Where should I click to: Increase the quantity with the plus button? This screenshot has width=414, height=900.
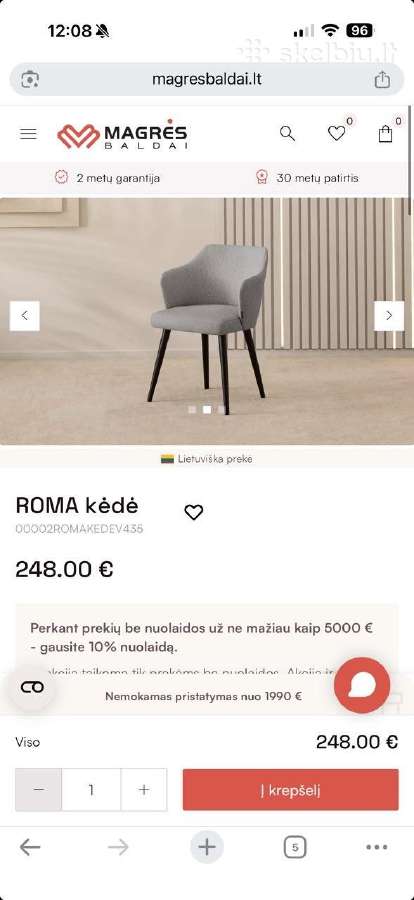(x=144, y=790)
